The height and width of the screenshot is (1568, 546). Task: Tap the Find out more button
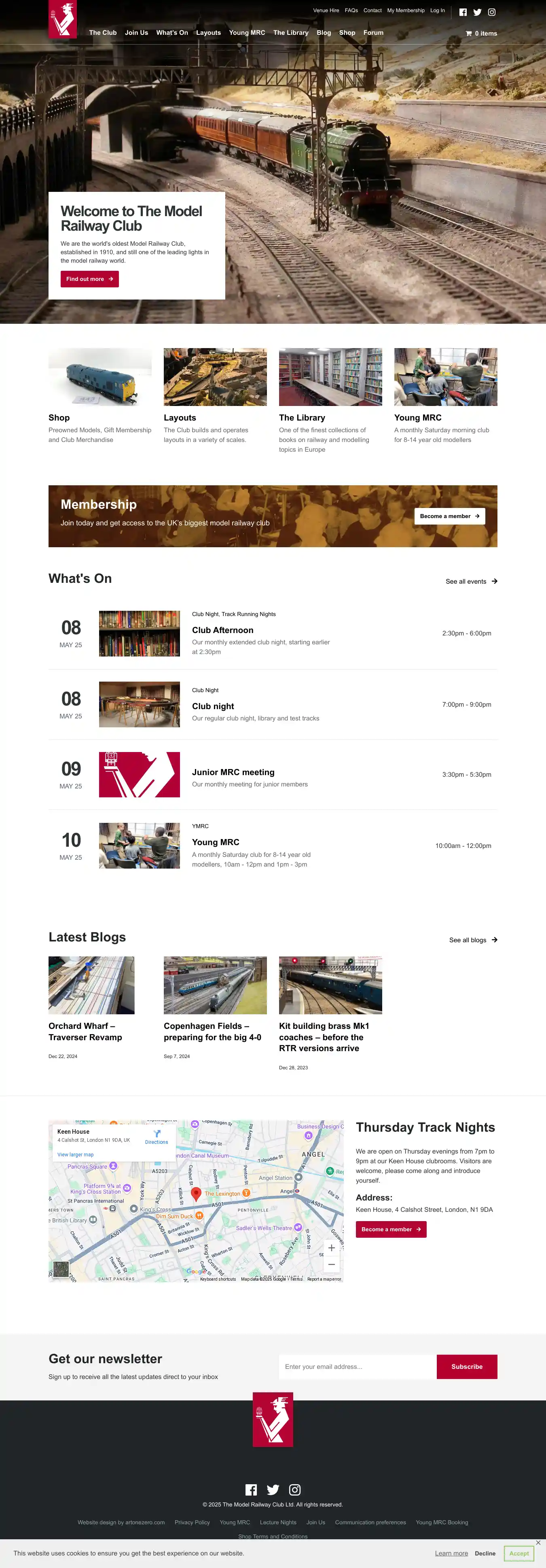(x=89, y=279)
